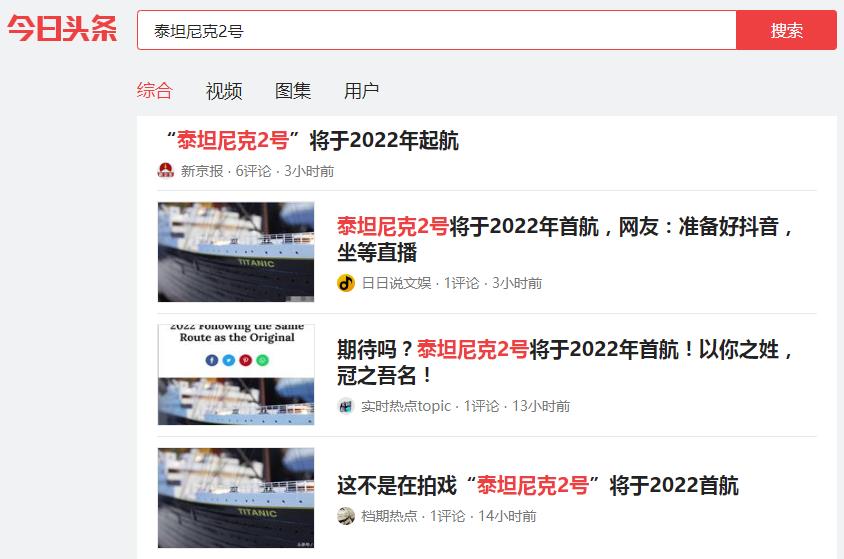Tap the red 搜索 button
Viewport: 844px width, 559px height.
click(786, 31)
